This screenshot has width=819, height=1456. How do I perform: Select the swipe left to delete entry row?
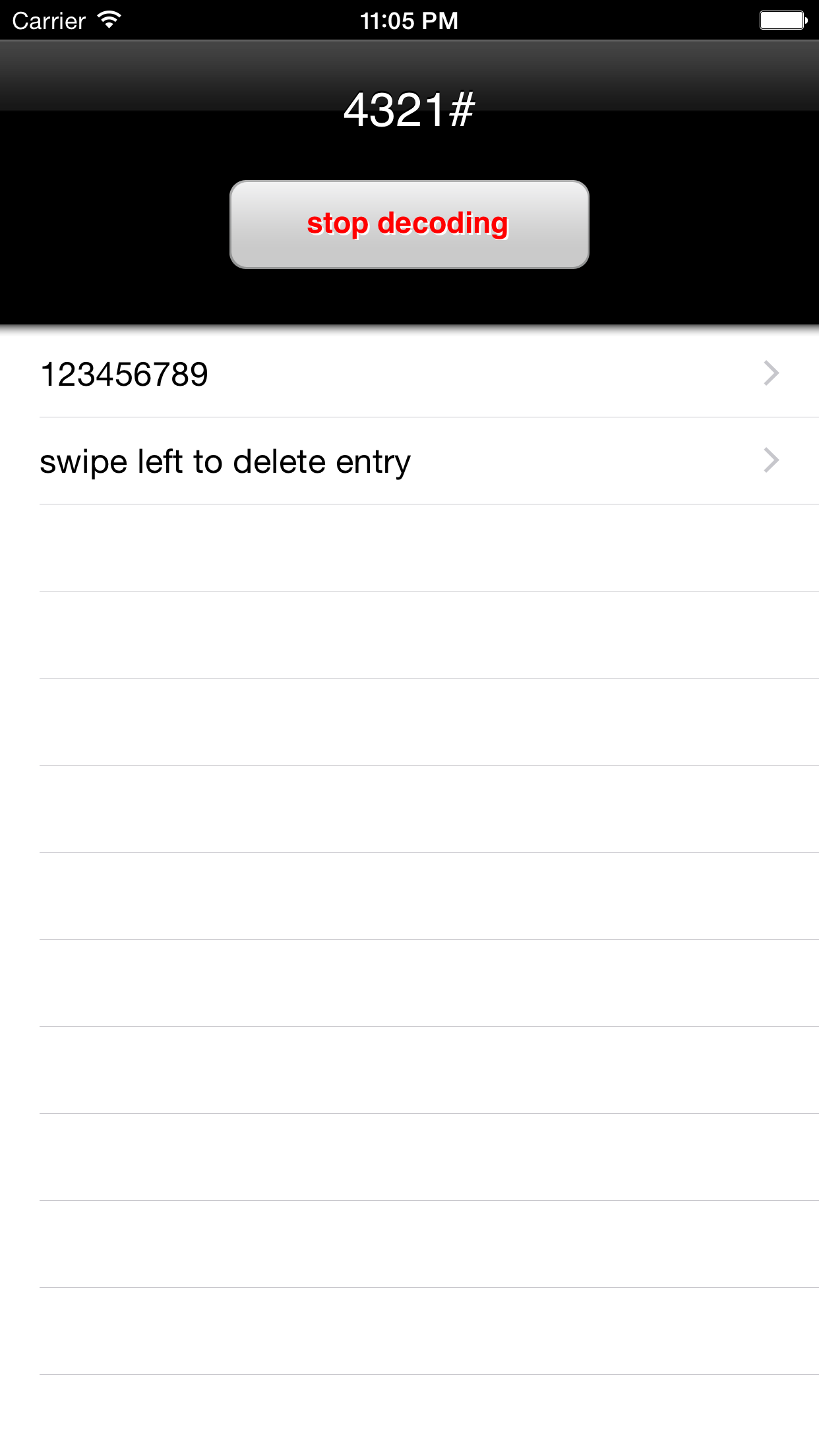click(x=225, y=461)
